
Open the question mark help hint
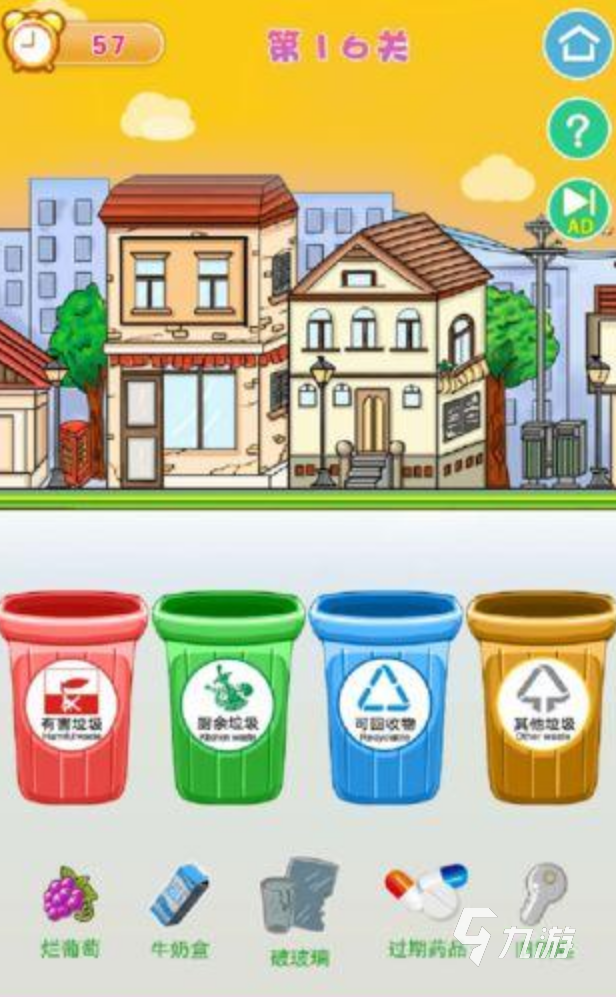[578, 128]
